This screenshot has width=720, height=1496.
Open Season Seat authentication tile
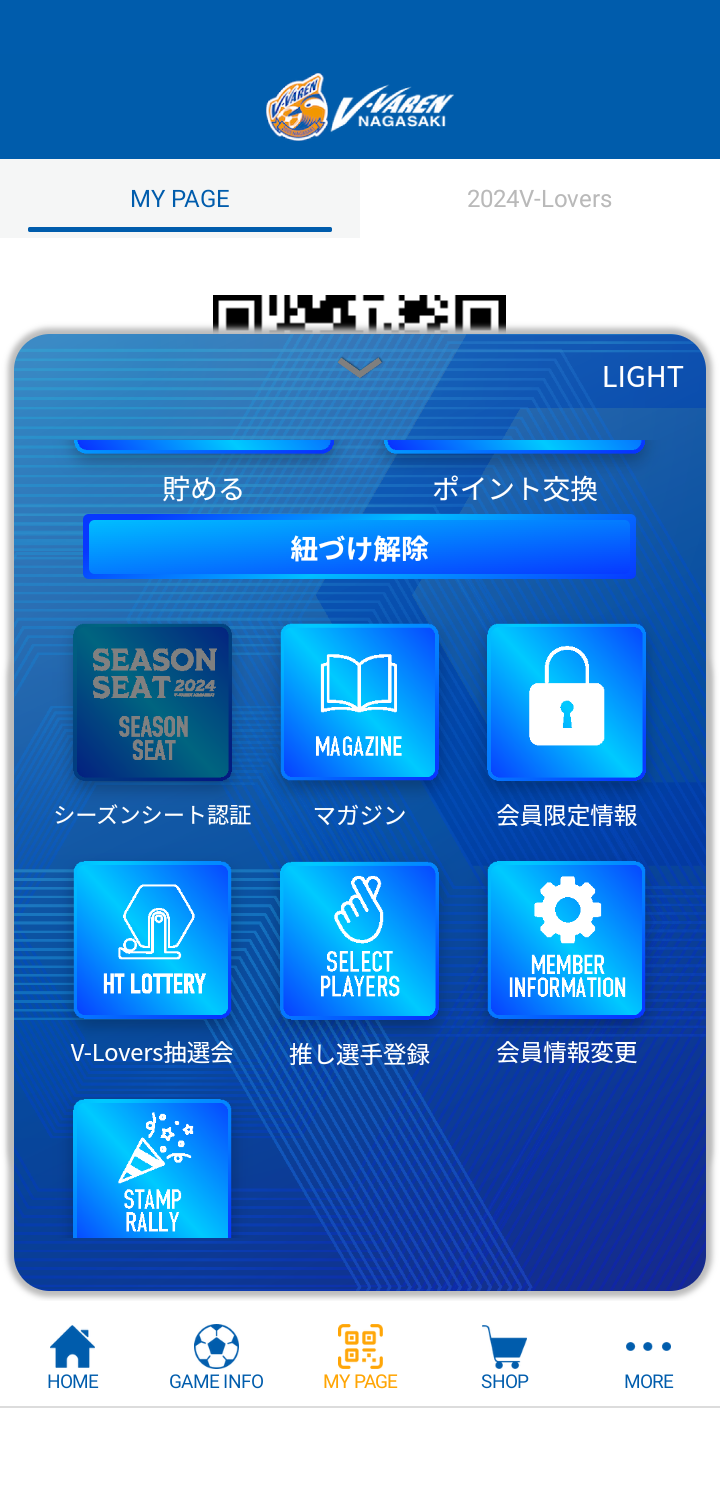(x=153, y=702)
